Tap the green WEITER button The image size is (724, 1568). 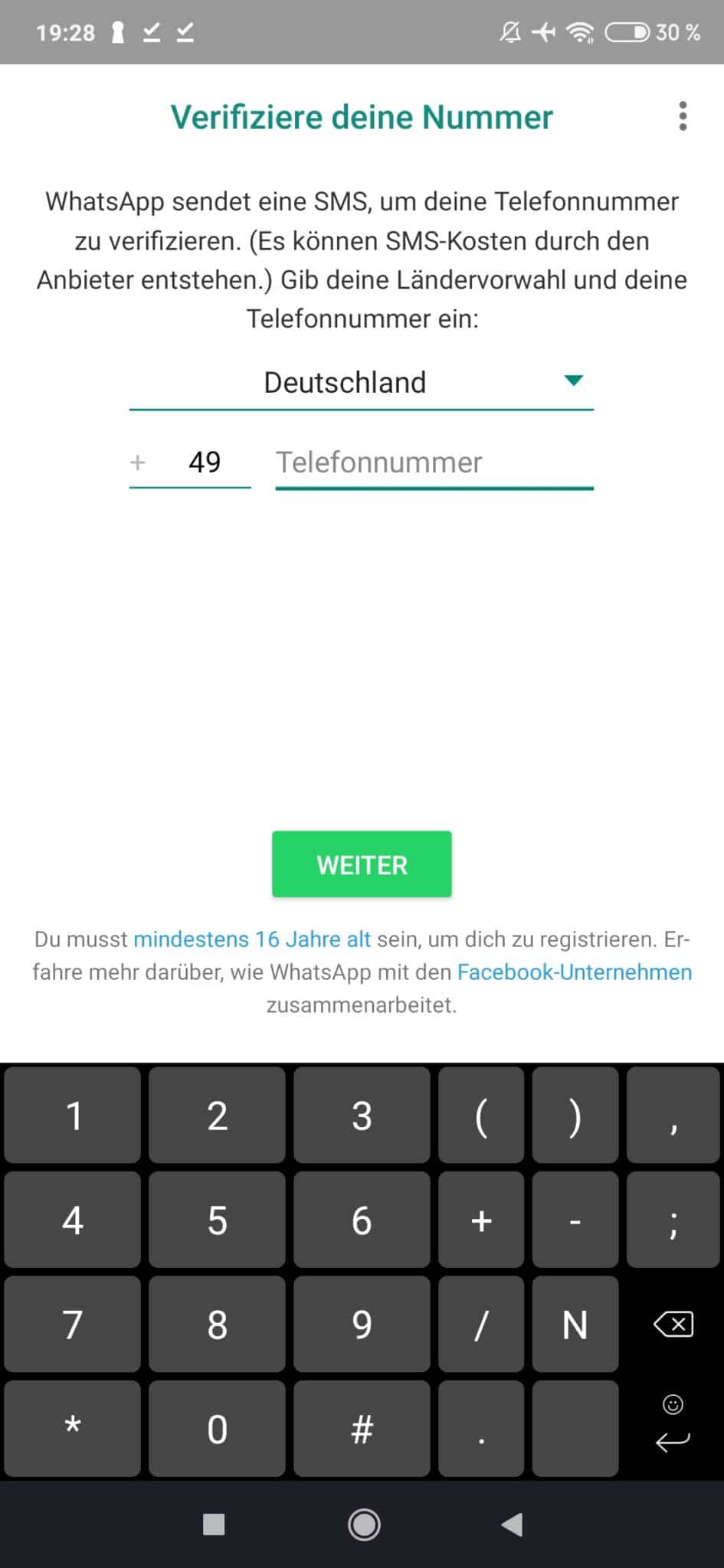tap(362, 864)
